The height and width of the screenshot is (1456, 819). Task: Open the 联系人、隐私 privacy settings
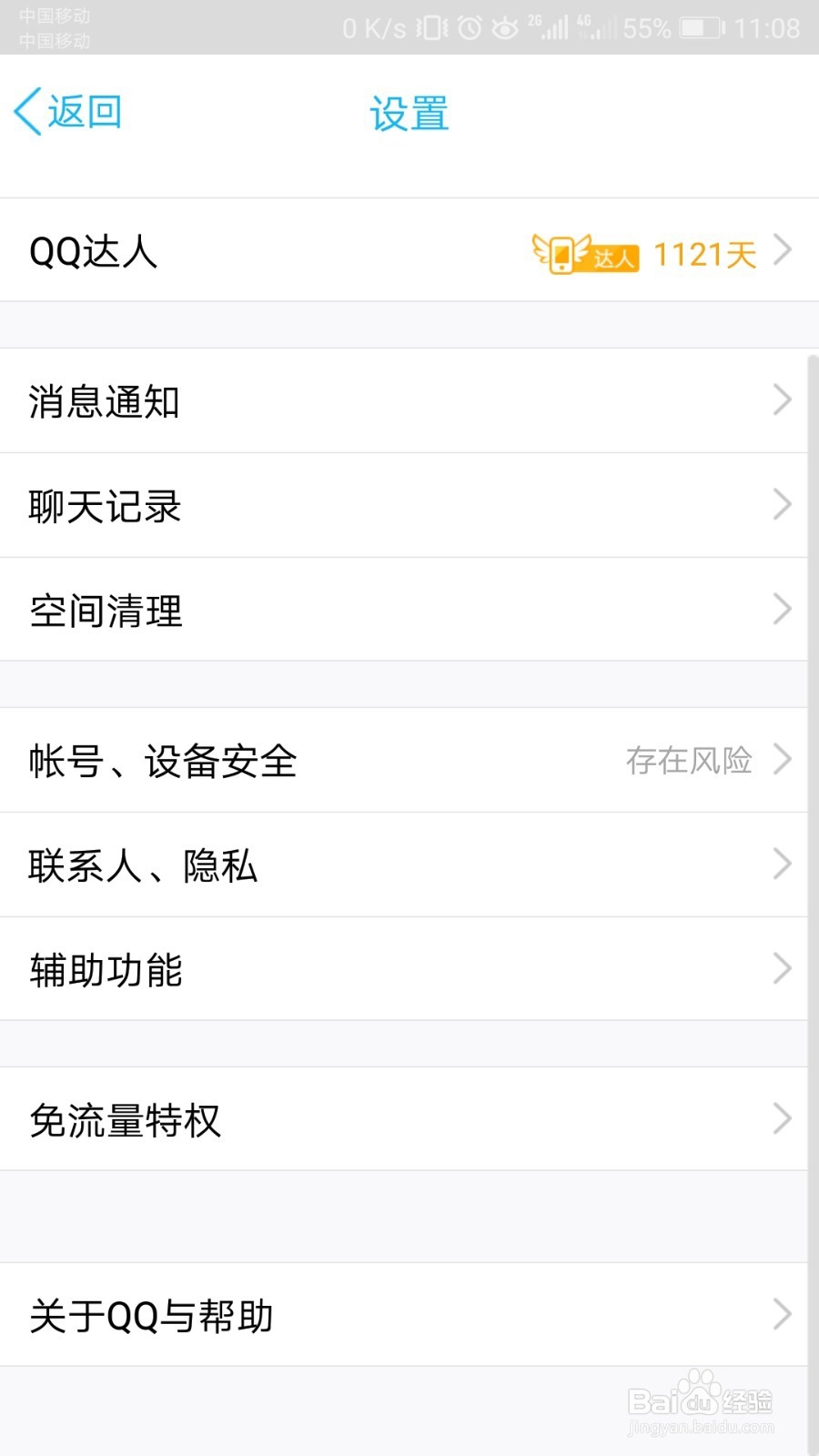coord(409,865)
